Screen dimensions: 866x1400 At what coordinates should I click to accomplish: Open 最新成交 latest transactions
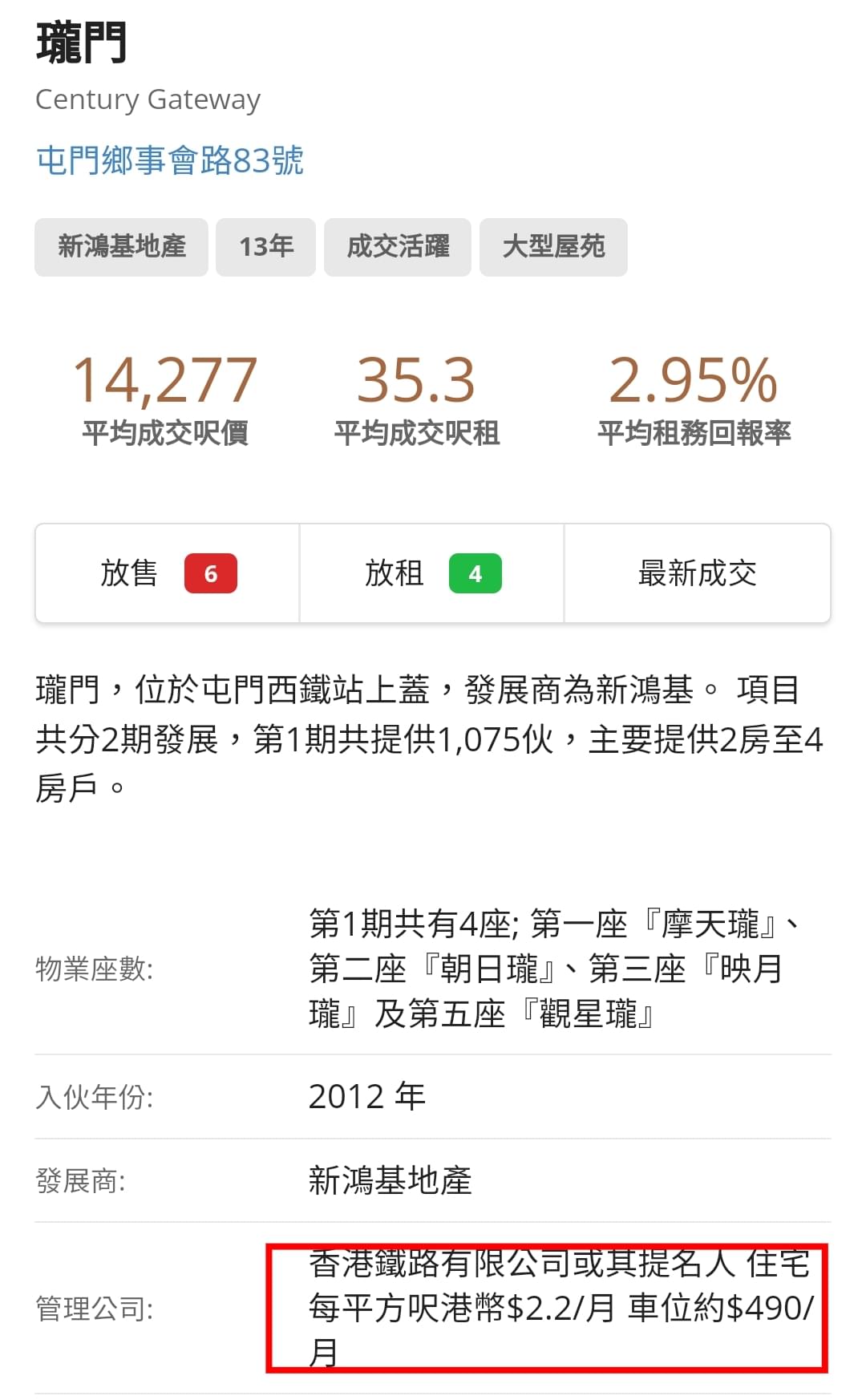coord(698,573)
